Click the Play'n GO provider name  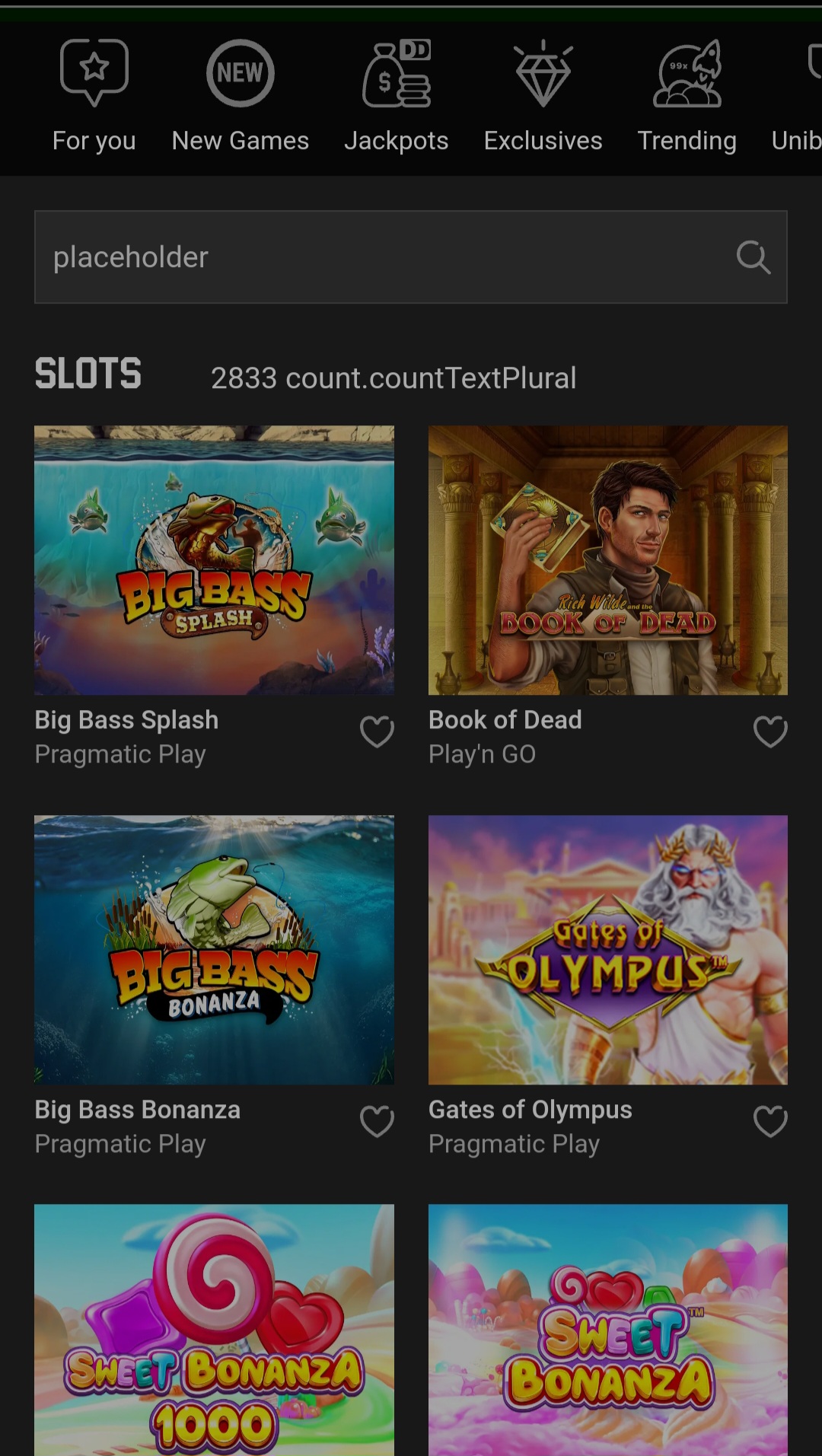coord(483,753)
